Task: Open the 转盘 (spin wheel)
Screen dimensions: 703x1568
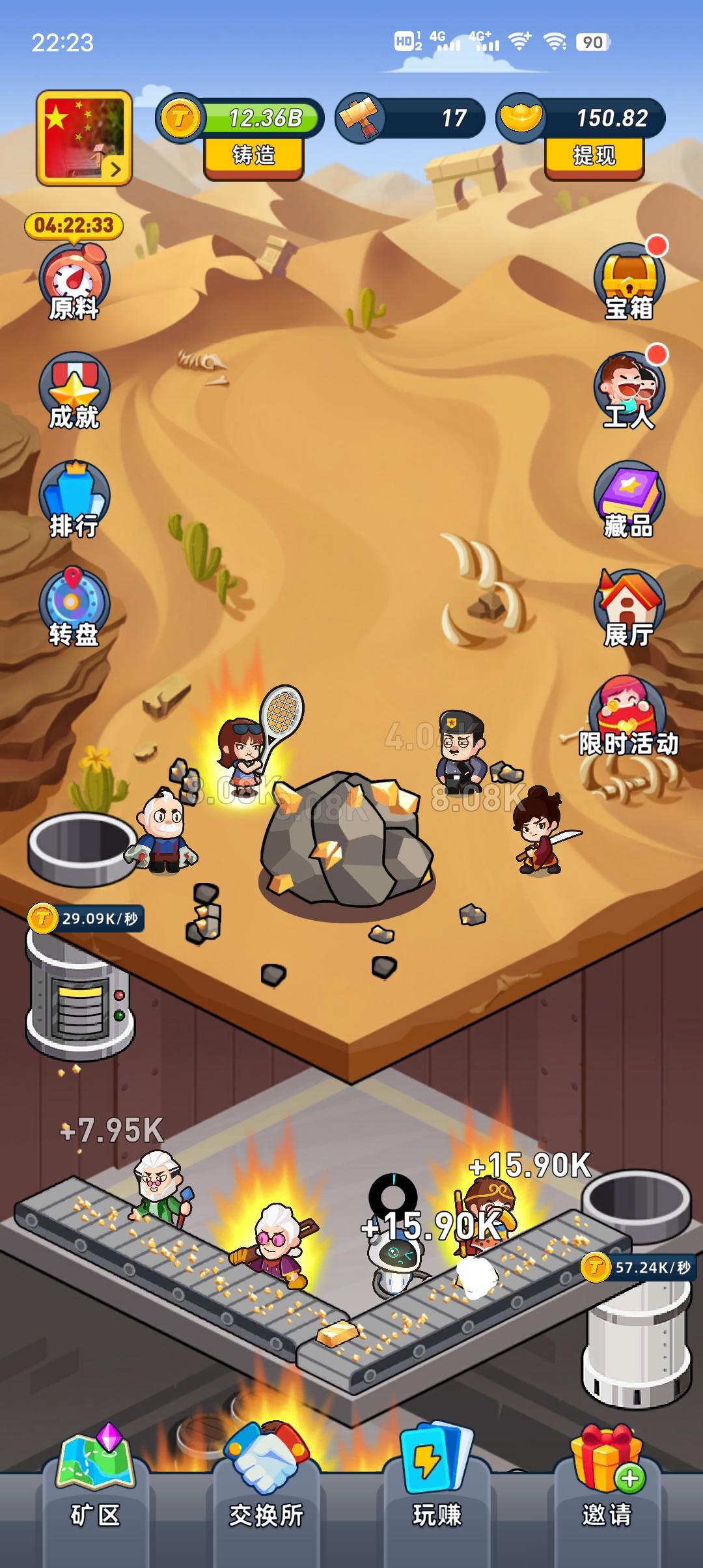Action: click(x=74, y=608)
